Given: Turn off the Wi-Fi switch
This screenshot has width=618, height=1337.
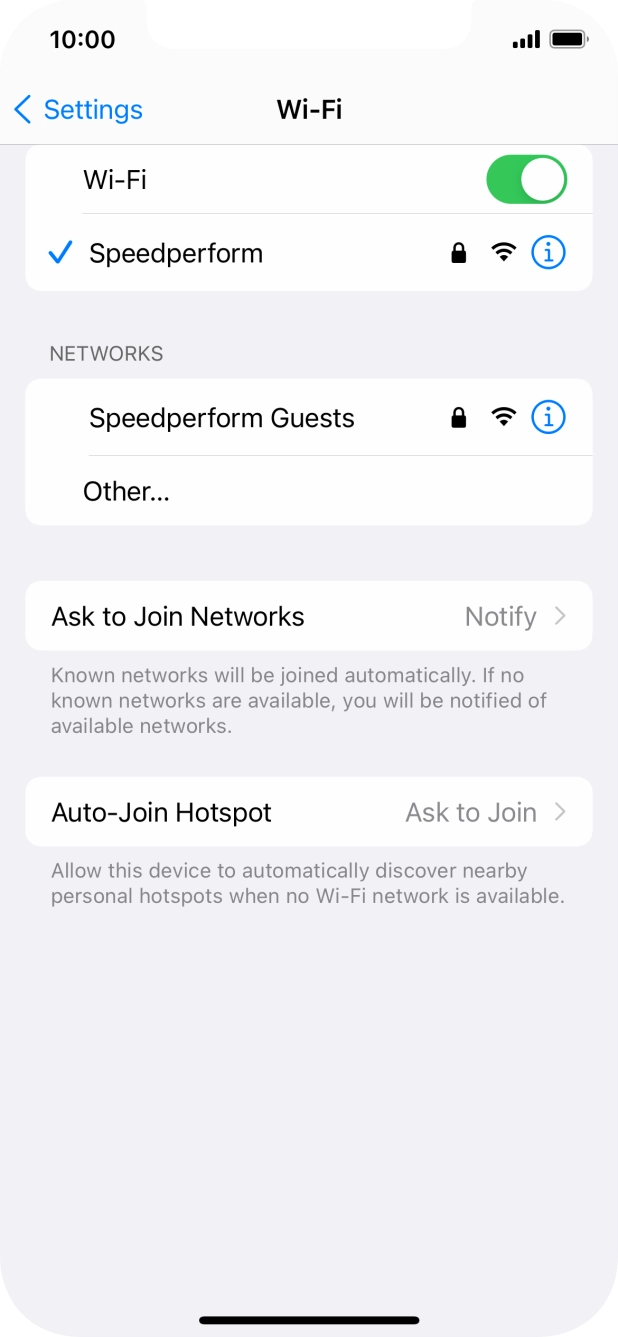Looking at the screenshot, I should pyautogui.click(x=526, y=180).
